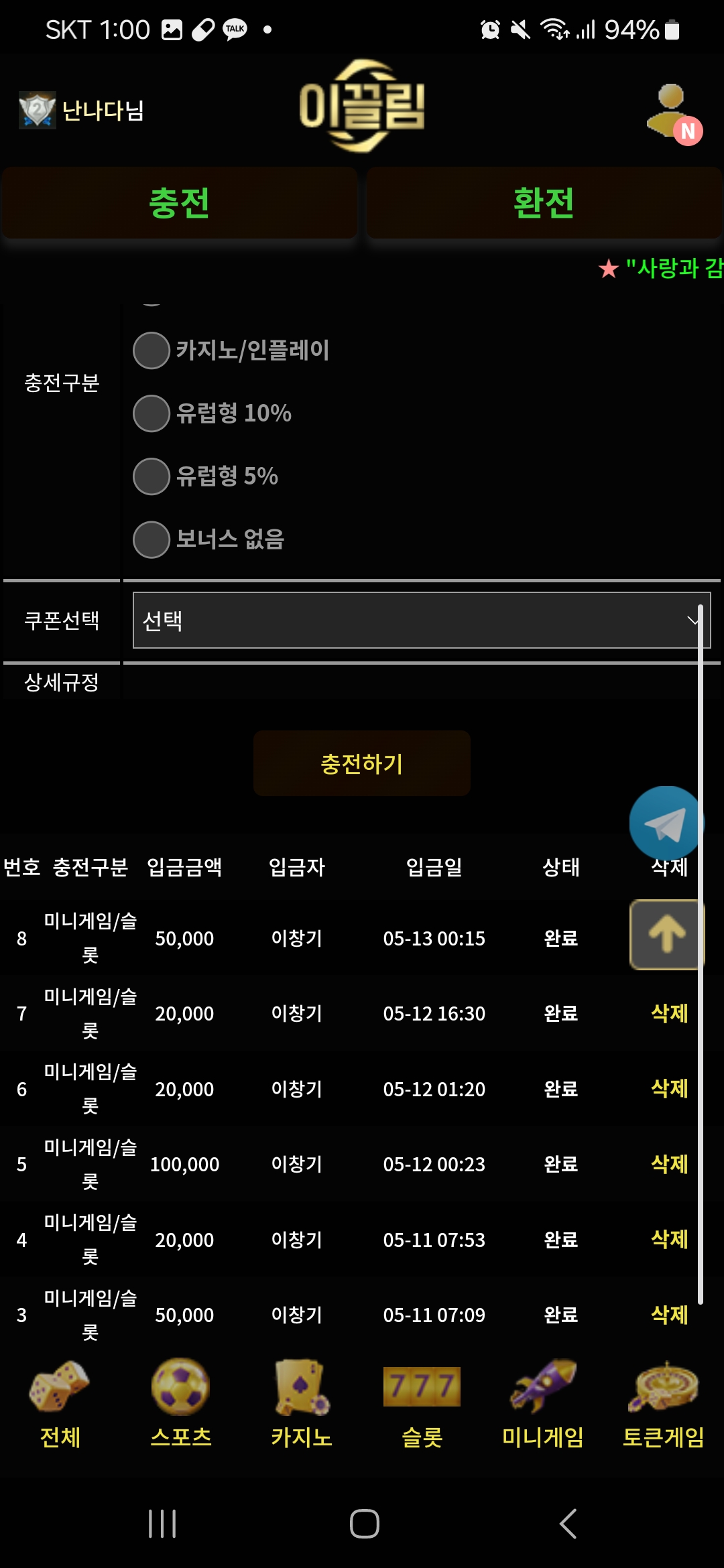Select 유럽형 5% deposit type
This screenshot has width=724, height=1568.
point(152,476)
